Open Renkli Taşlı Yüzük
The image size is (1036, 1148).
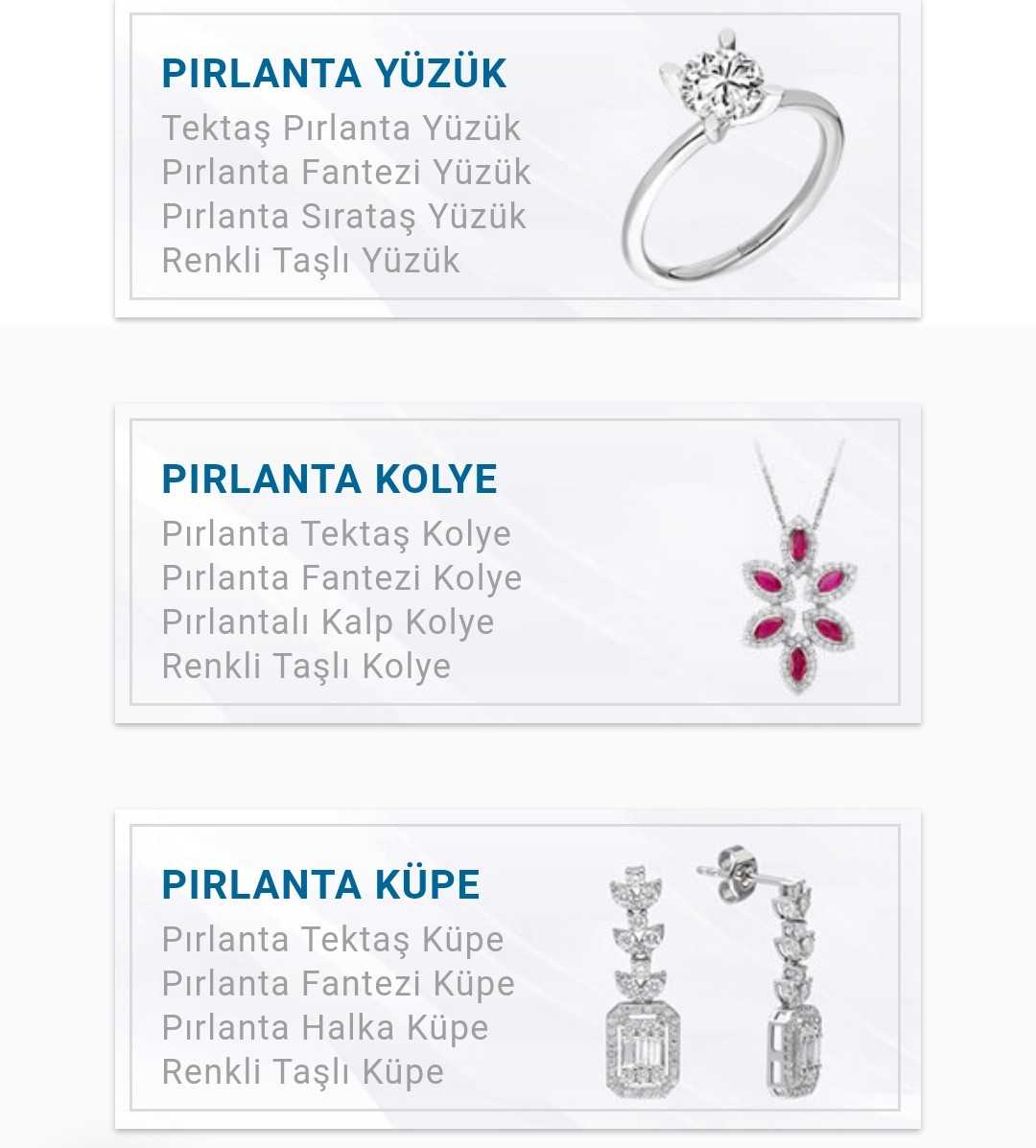pyautogui.click(x=311, y=260)
